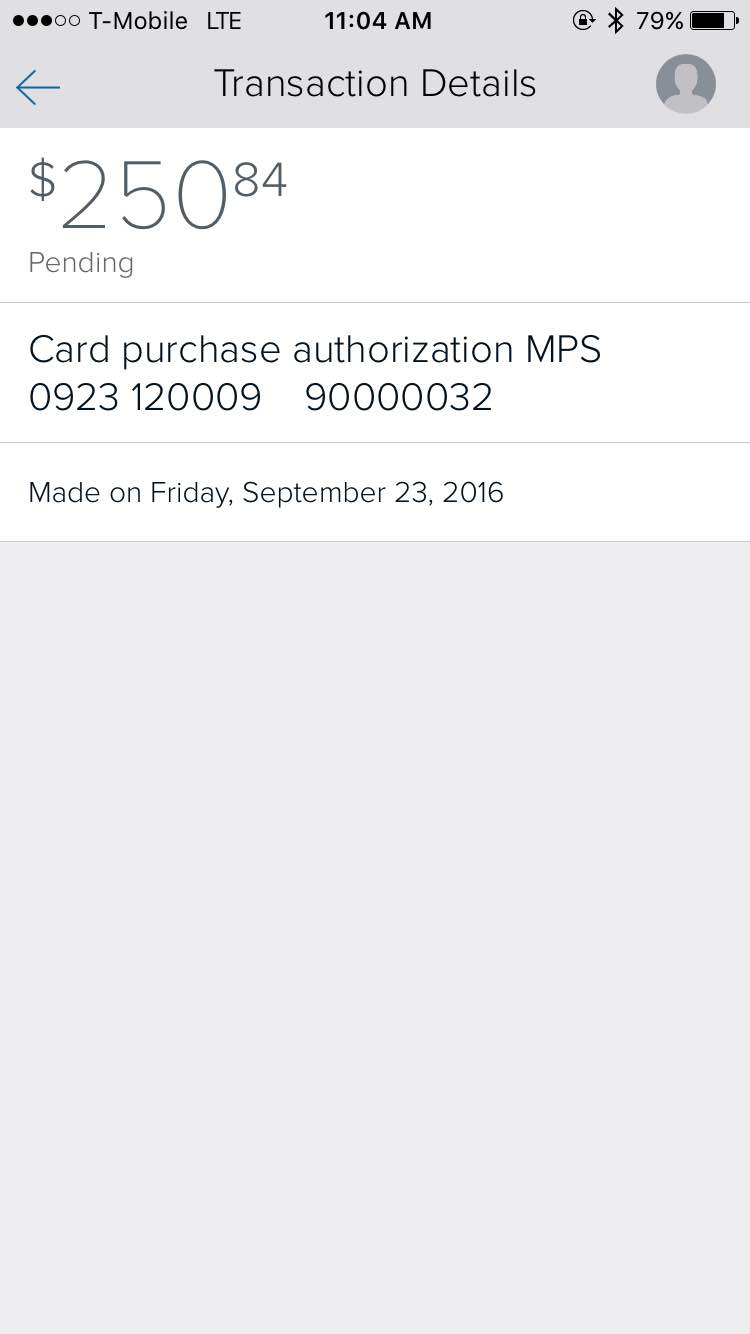The height and width of the screenshot is (1334, 750).
Task: Open the profile avatar
Action: click(685, 84)
